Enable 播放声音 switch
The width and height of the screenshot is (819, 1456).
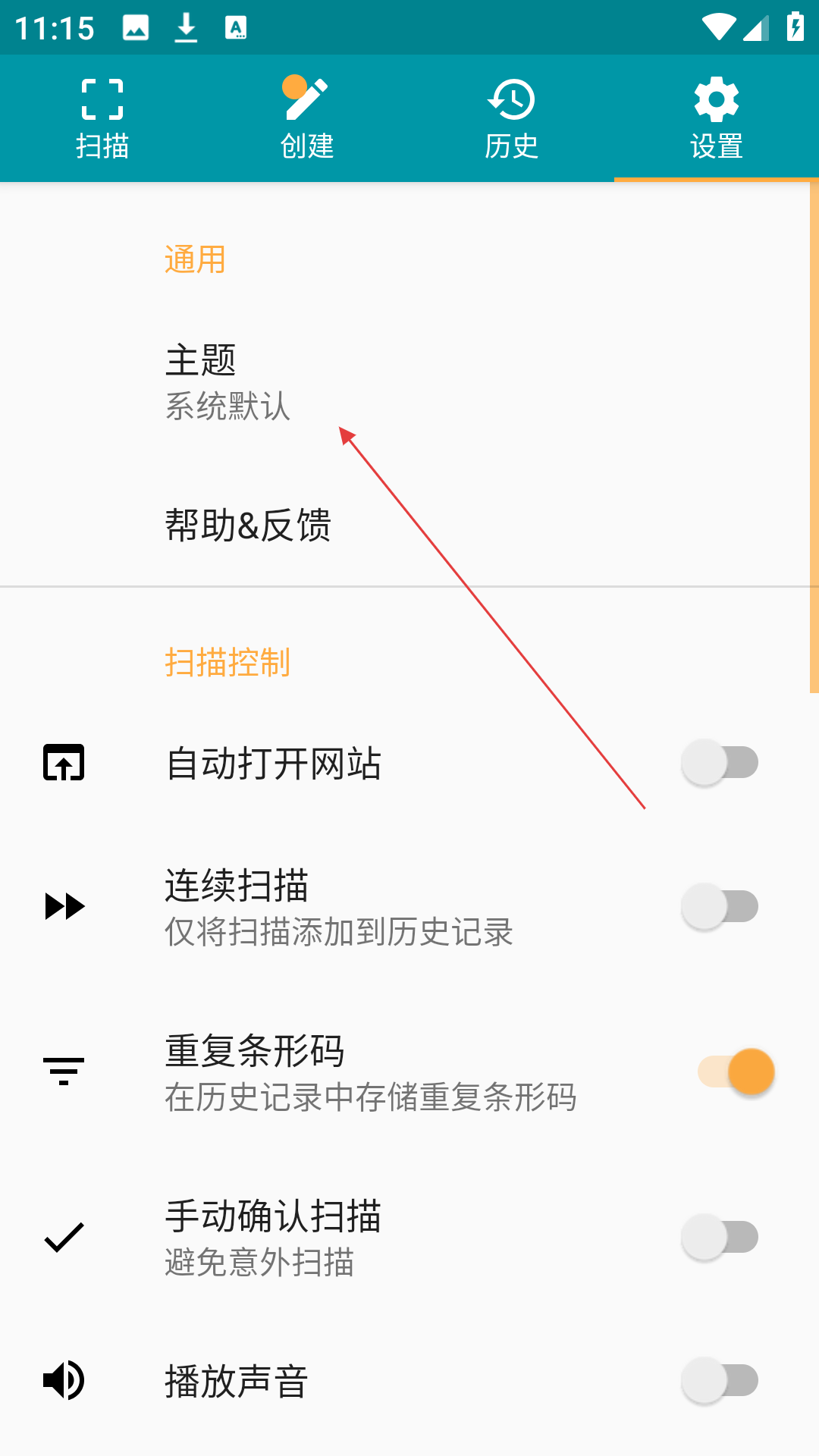click(720, 1381)
